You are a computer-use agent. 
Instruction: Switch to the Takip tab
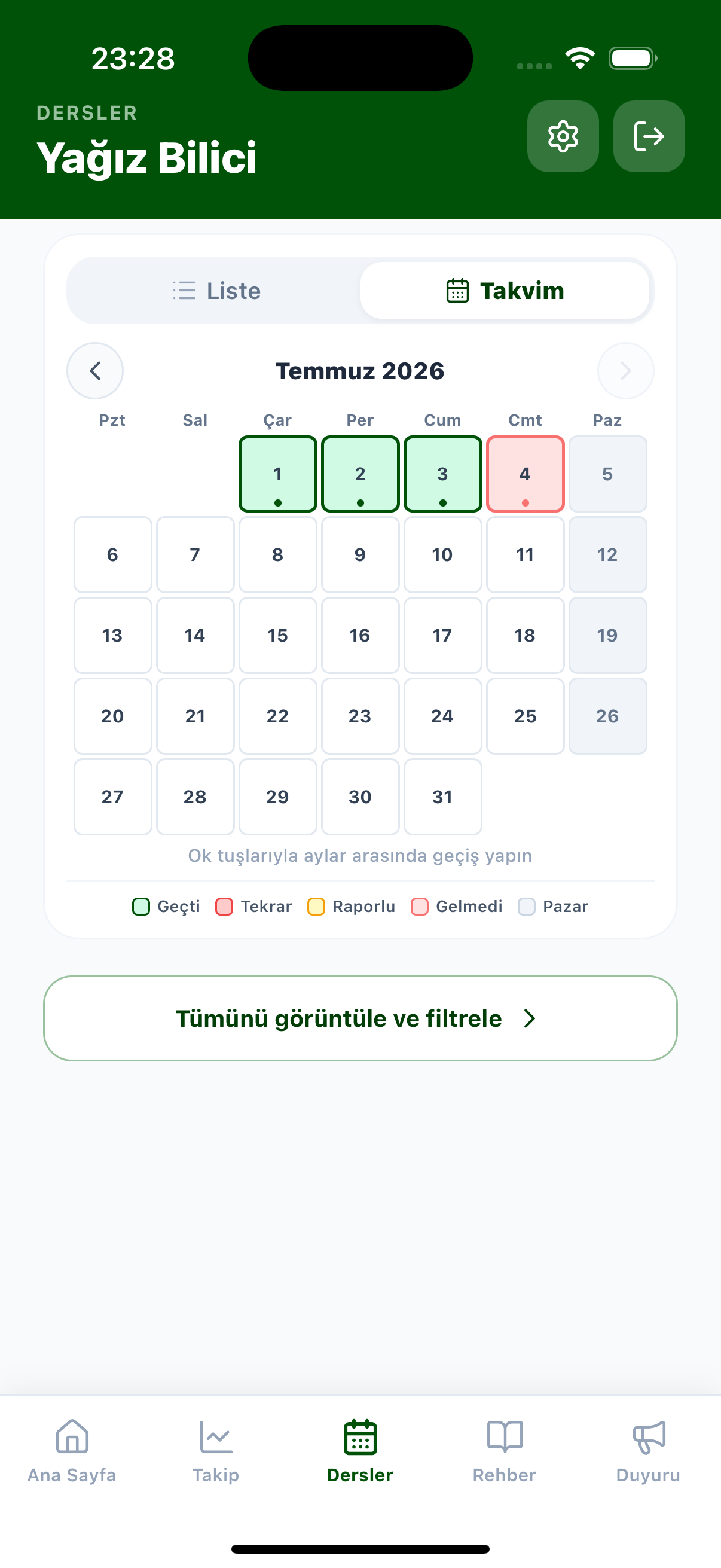pyautogui.click(x=216, y=1451)
